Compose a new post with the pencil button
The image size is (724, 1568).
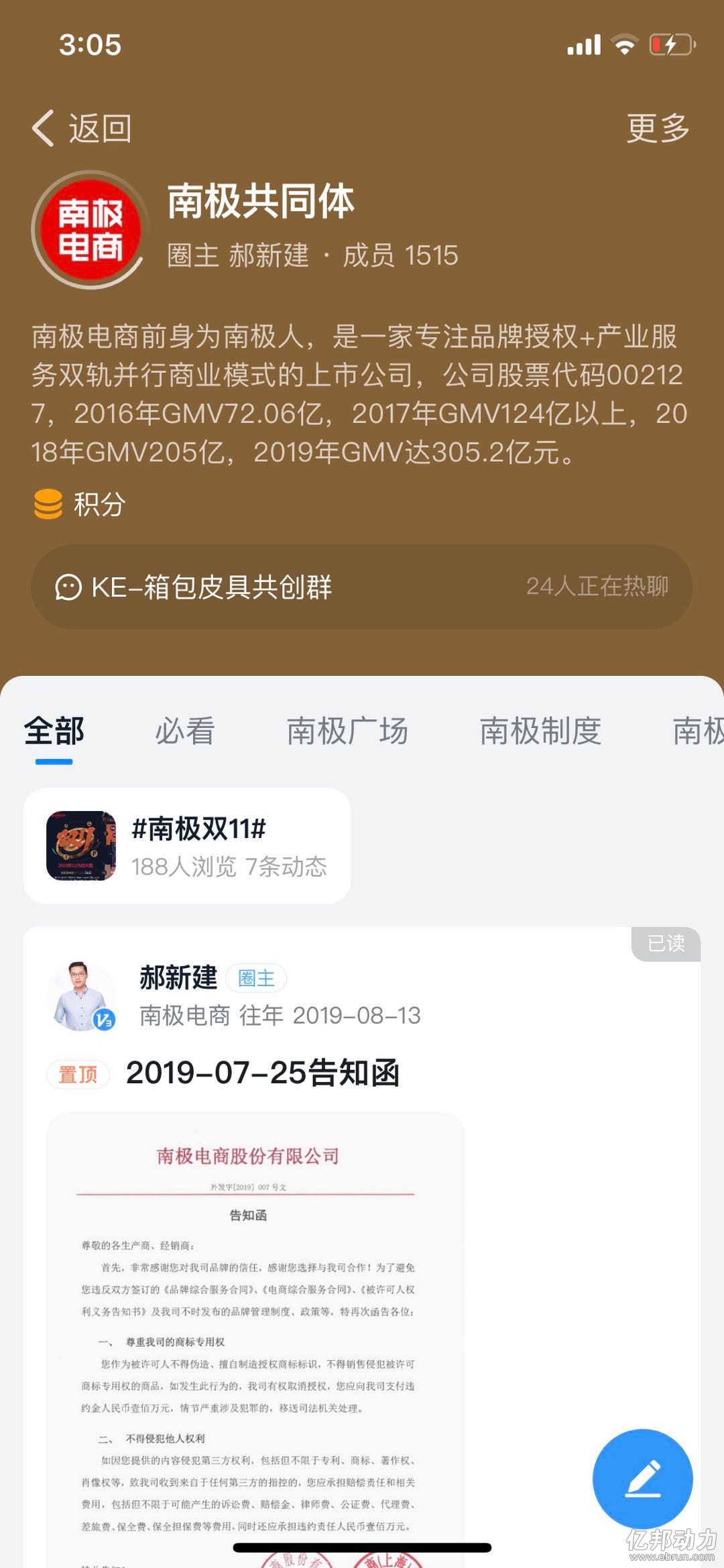pos(642,1479)
